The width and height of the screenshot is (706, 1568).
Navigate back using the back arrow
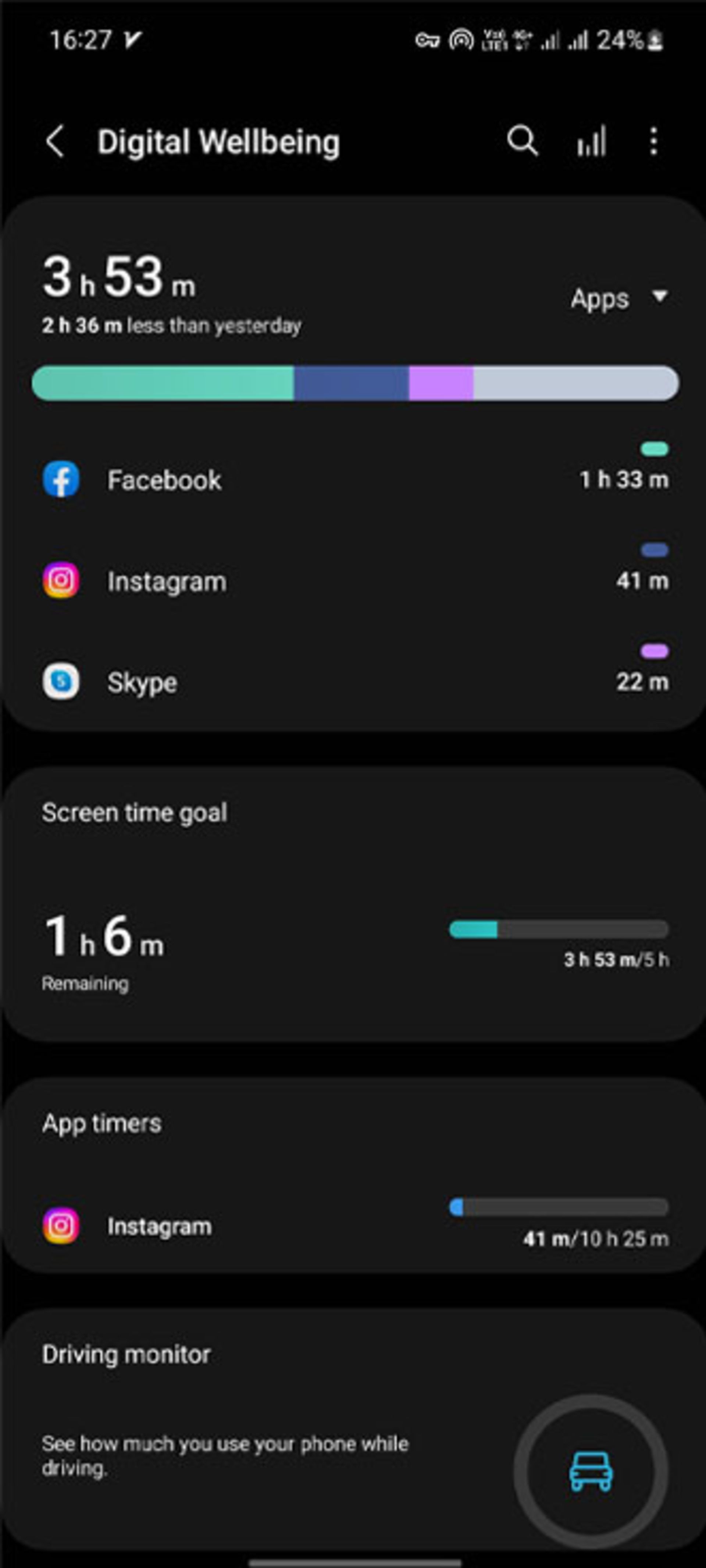click(54, 141)
